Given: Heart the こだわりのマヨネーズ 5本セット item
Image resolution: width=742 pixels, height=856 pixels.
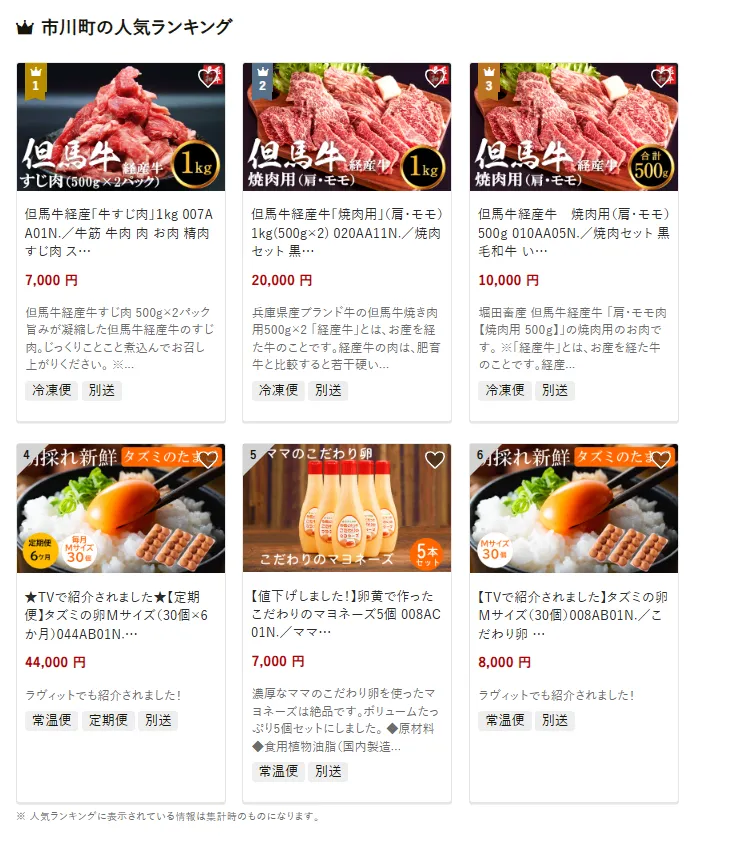Looking at the screenshot, I should point(435,460).
